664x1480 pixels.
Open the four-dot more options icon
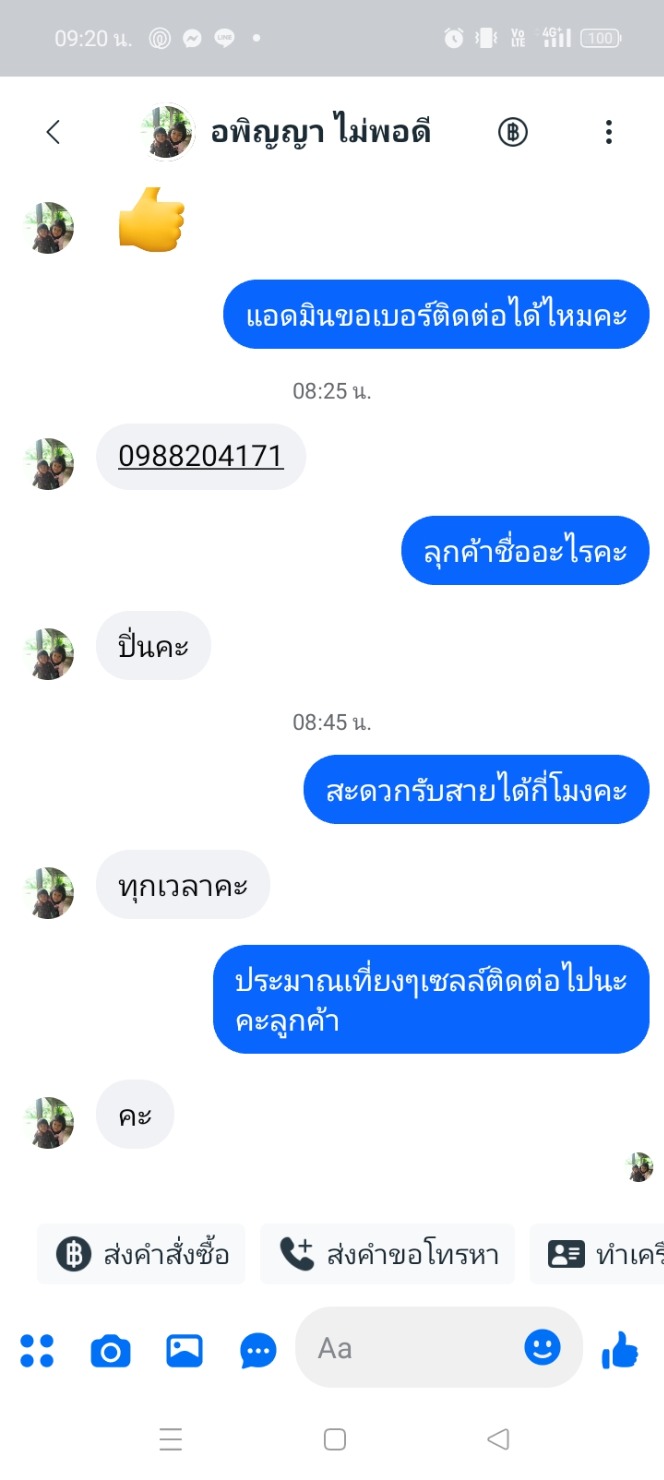pyautogui.click(x=37, y=1351)
